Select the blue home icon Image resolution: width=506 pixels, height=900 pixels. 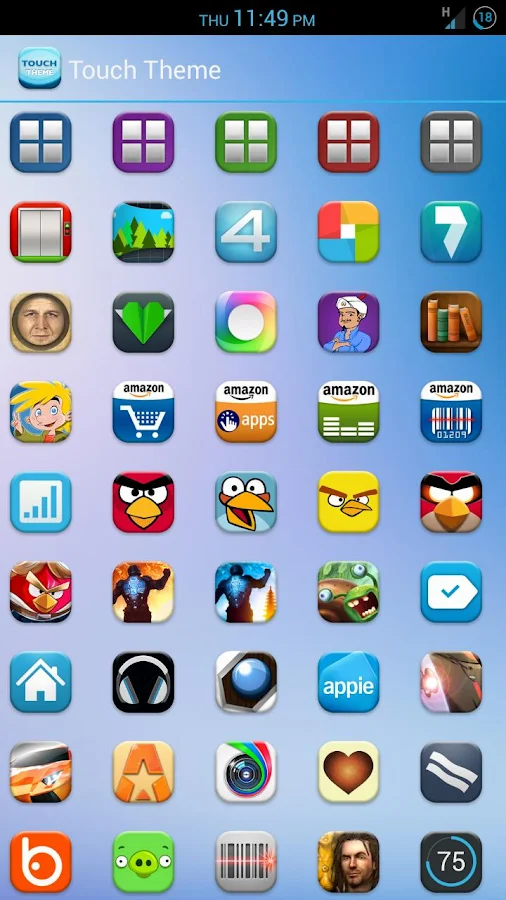click(41, 682)
